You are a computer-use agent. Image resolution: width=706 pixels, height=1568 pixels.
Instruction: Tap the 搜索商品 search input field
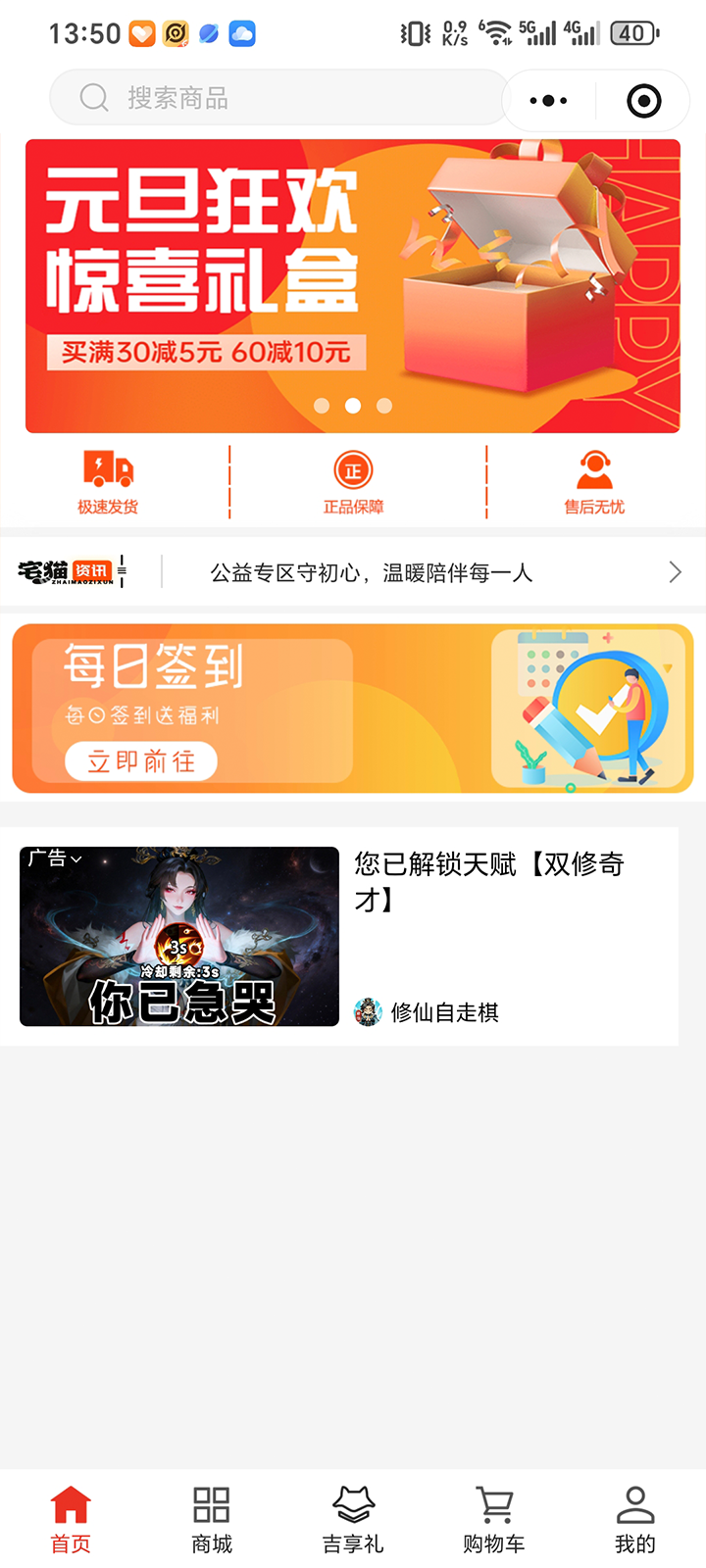[x=275, y=97]
